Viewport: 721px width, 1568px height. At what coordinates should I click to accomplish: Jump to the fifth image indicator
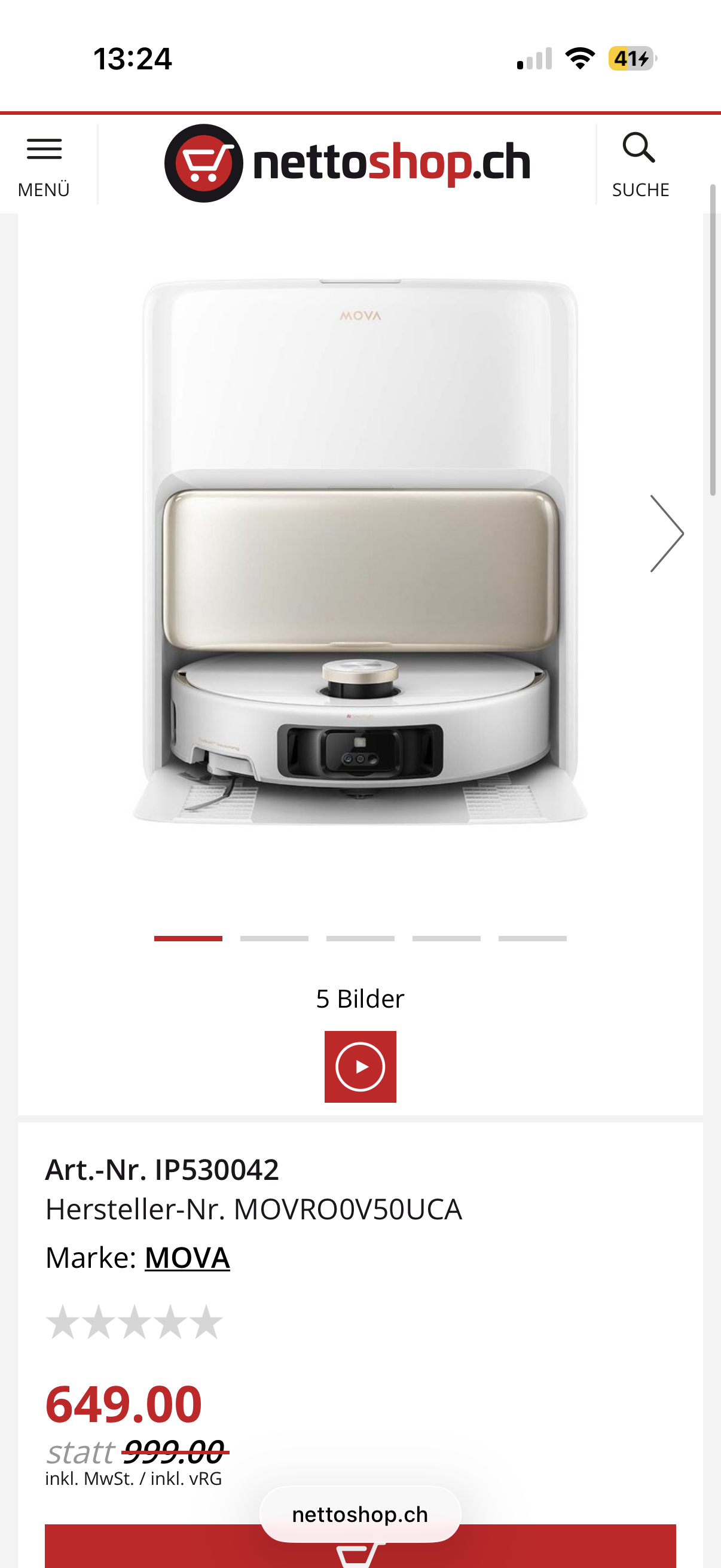tap(533, 939)
